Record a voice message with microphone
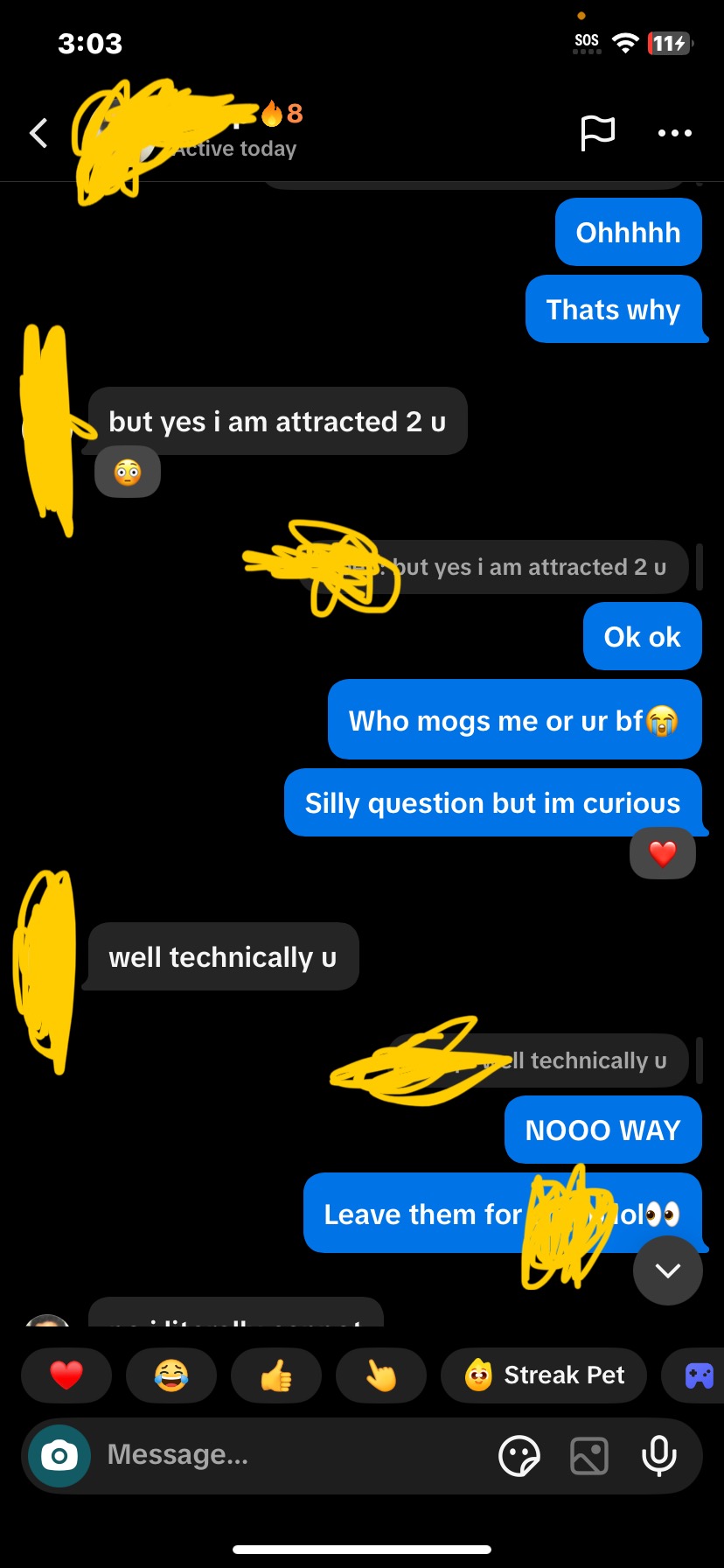Screen dimensions: 724x1568 pos(658,1456)
